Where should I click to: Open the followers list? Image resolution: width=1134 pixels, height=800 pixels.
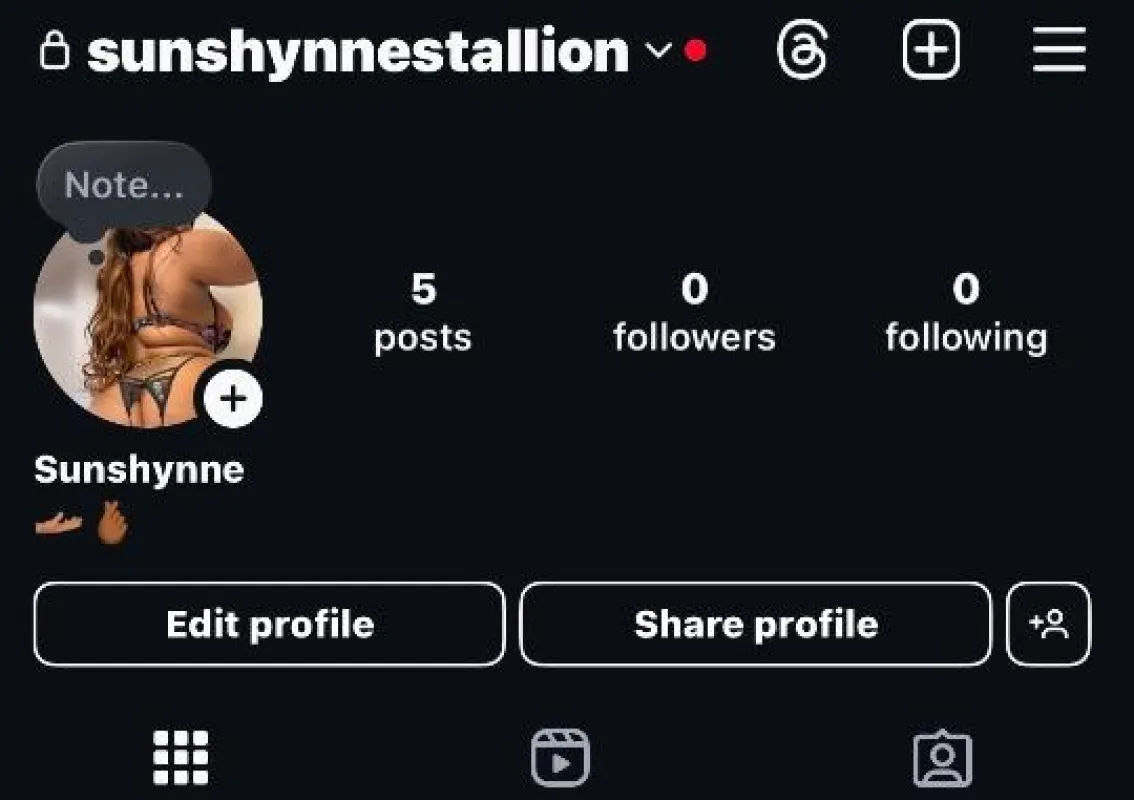click(x=694, y=312)
